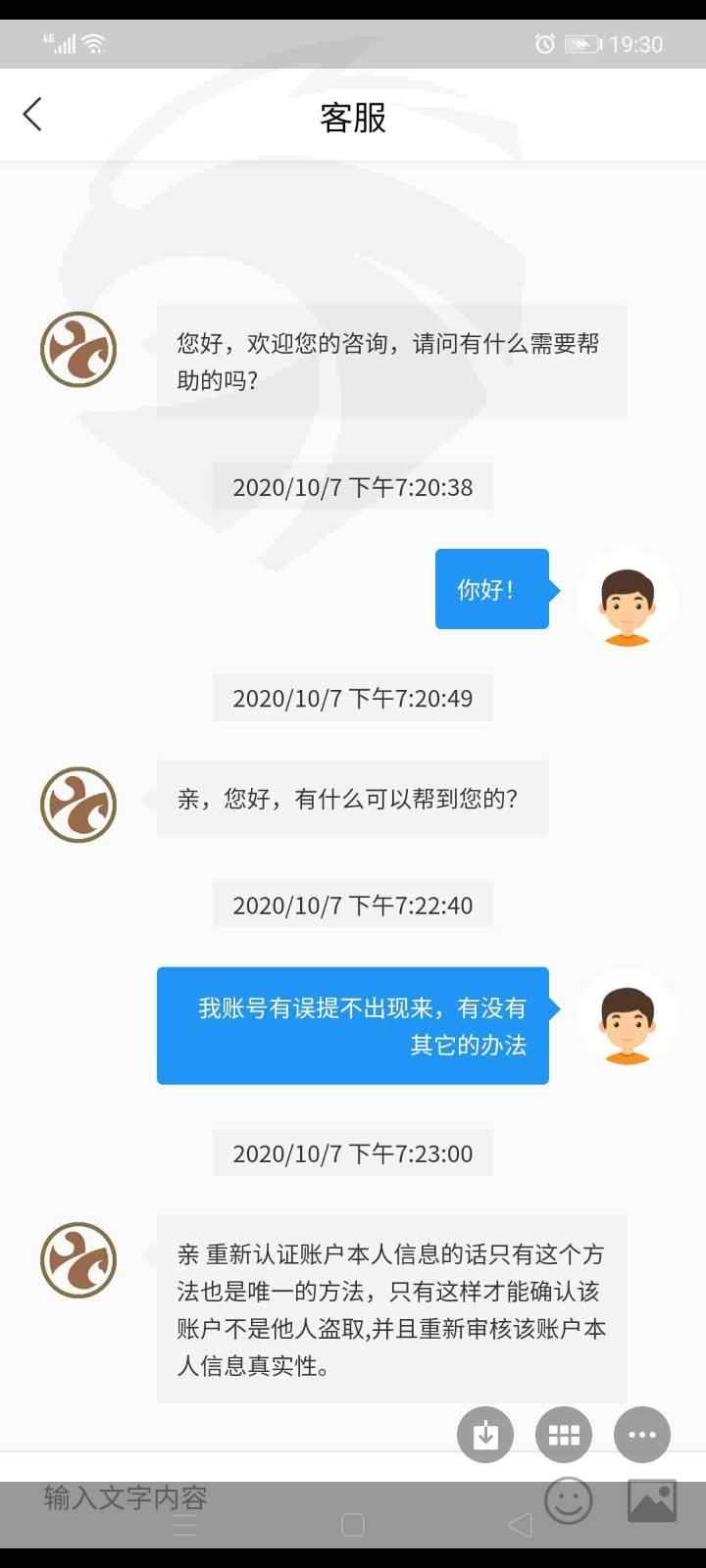Open the floating three-dots more button
The height and width of the screenshot is (1568, 706).
click(x=642, y=1436)
